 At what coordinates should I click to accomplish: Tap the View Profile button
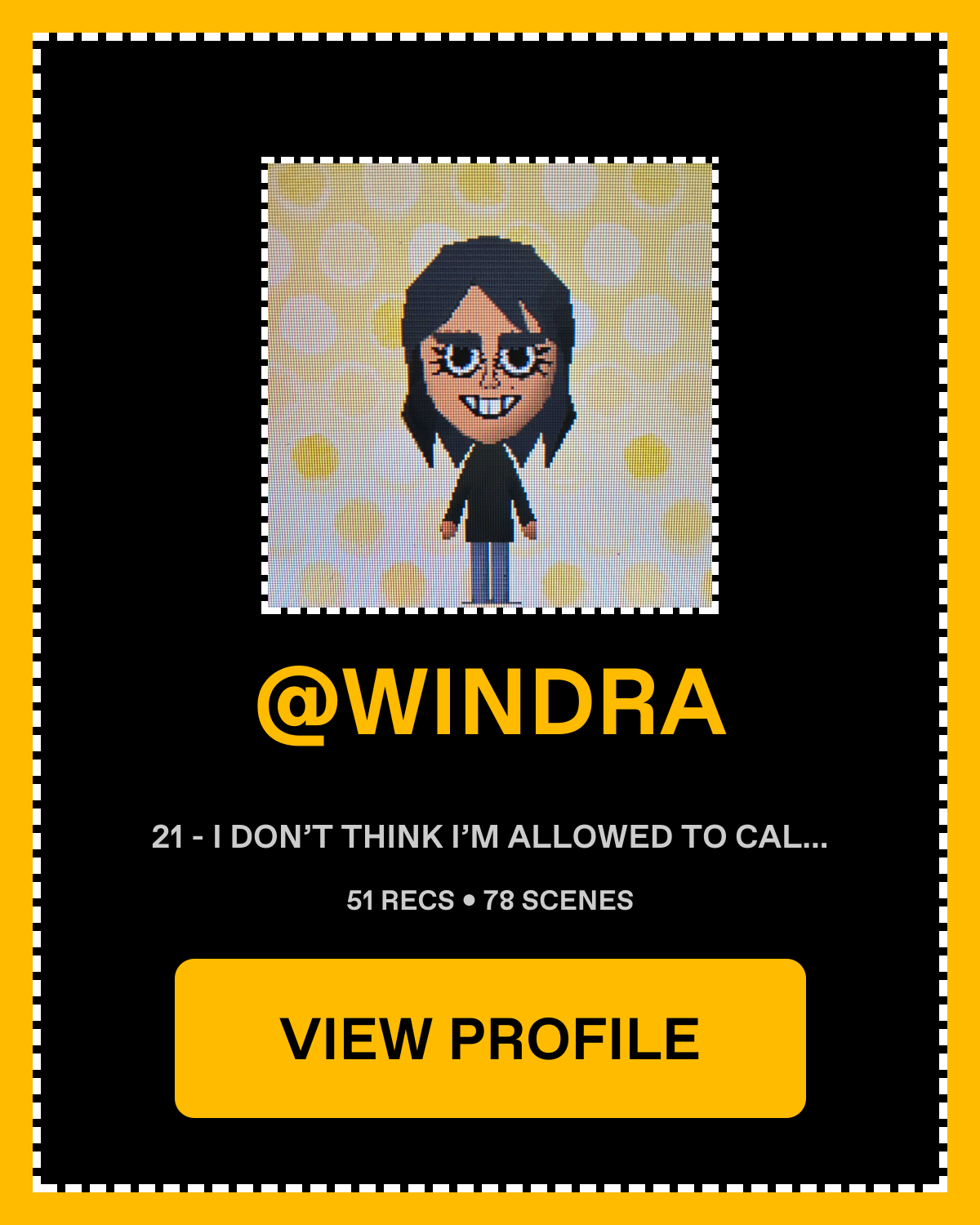coord(490,1038)
